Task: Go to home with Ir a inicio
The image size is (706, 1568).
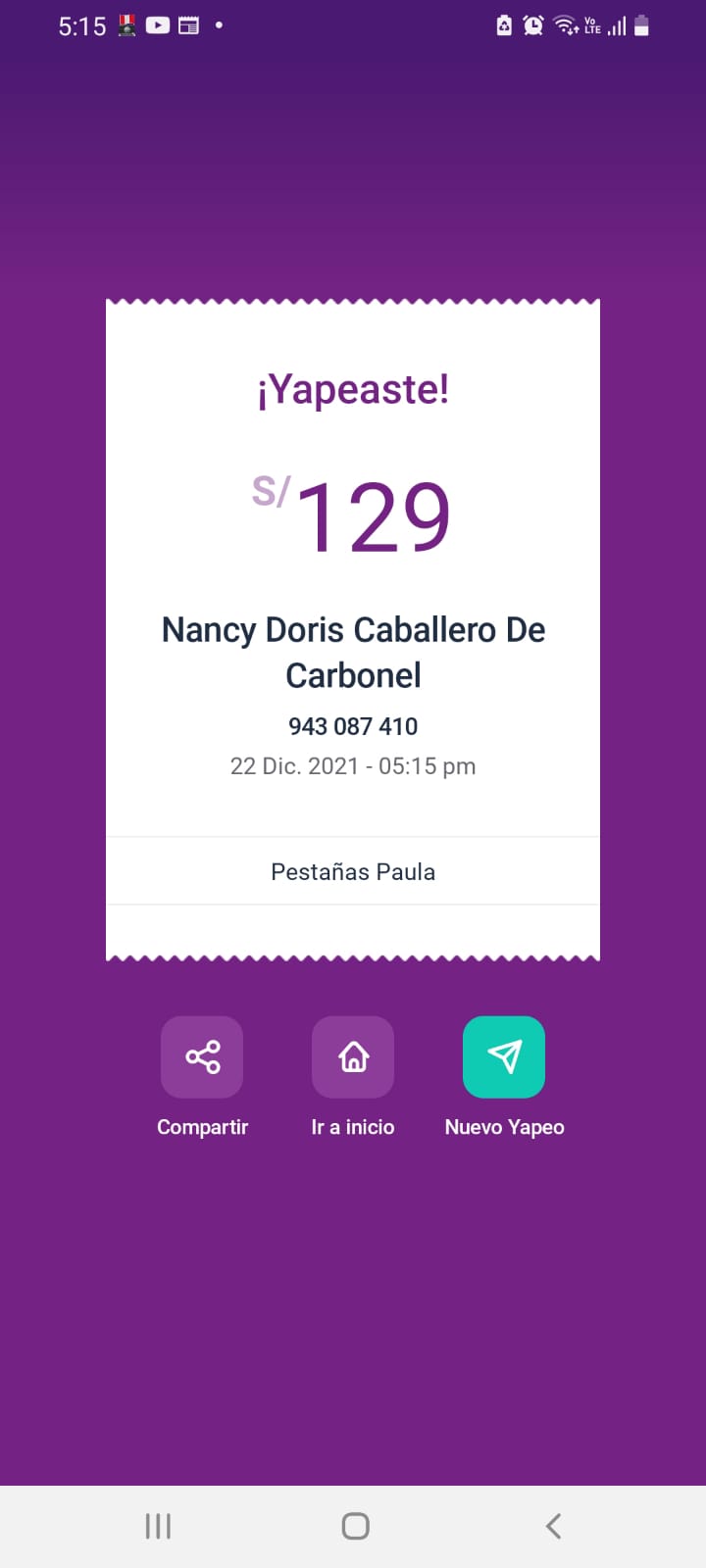Action: tap(353, 1056)
